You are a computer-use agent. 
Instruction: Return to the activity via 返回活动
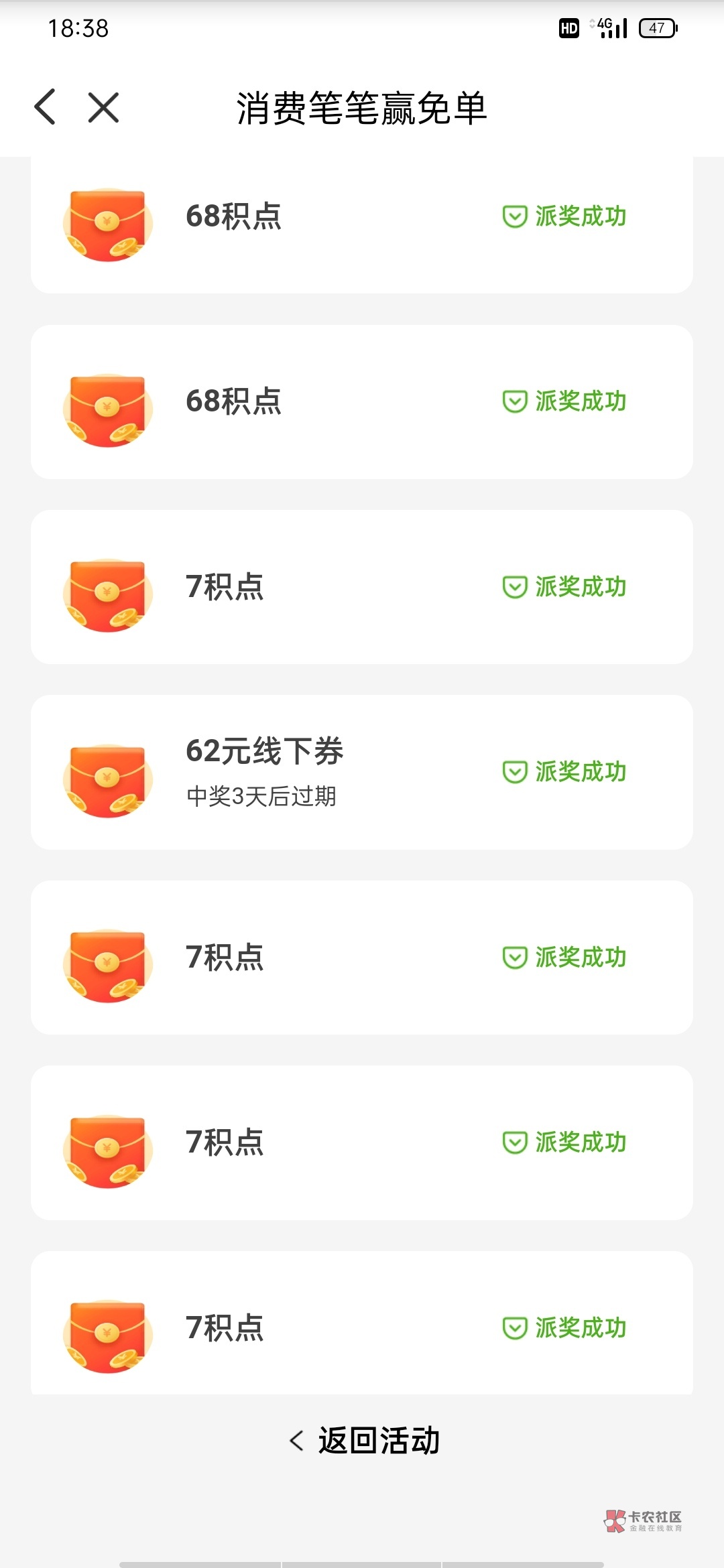365,1440
